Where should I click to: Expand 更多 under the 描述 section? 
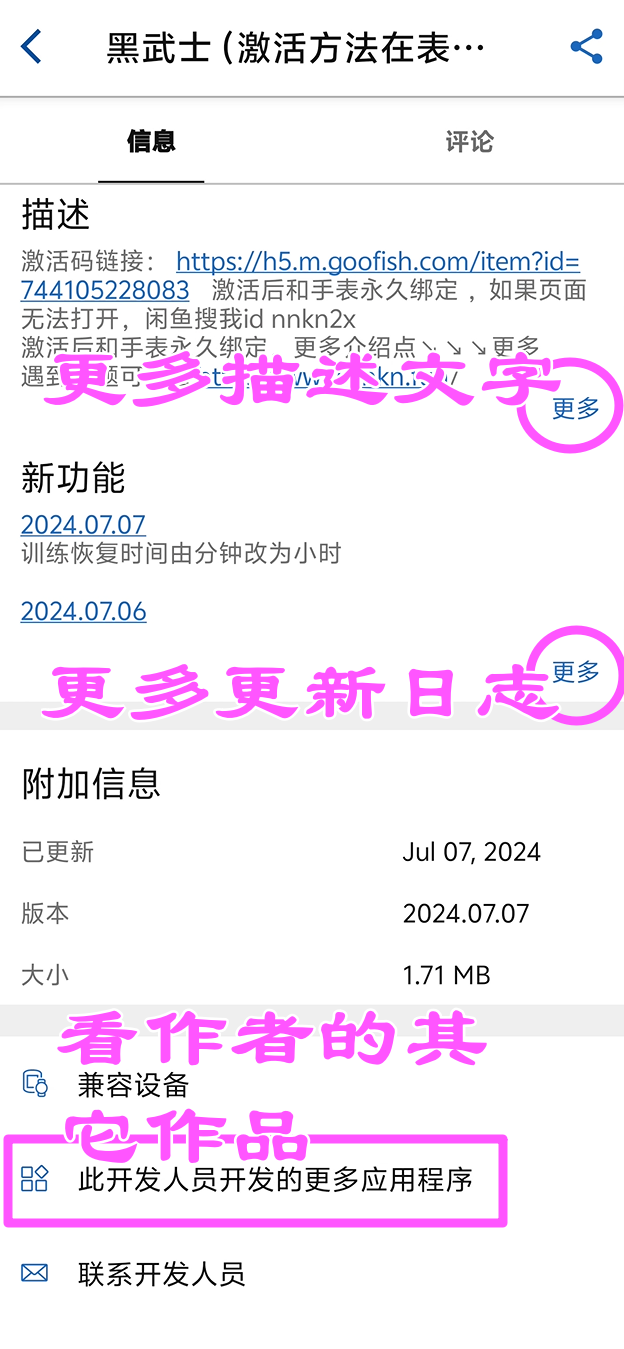[575, 408]
